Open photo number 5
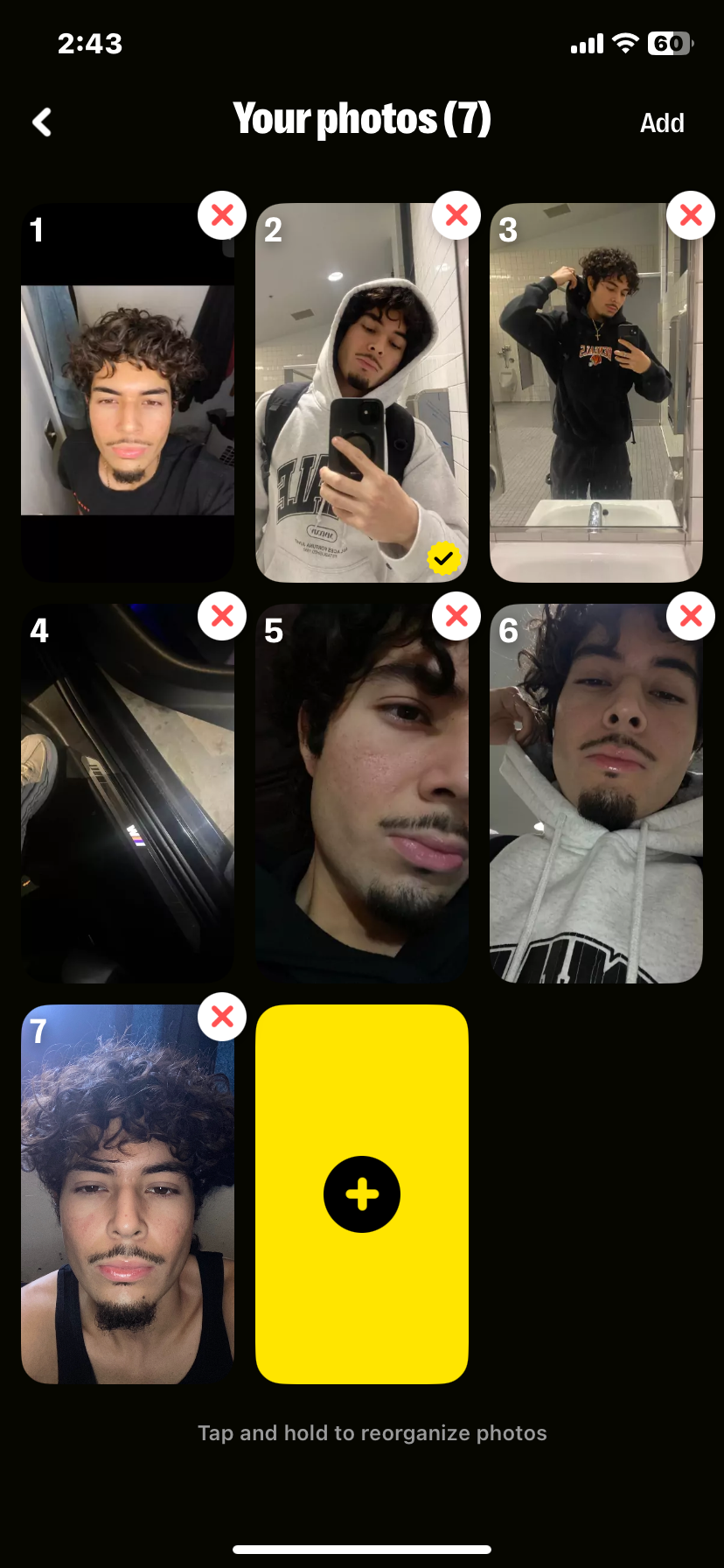This screenshot has width=724, height=1568. [362, 794]
